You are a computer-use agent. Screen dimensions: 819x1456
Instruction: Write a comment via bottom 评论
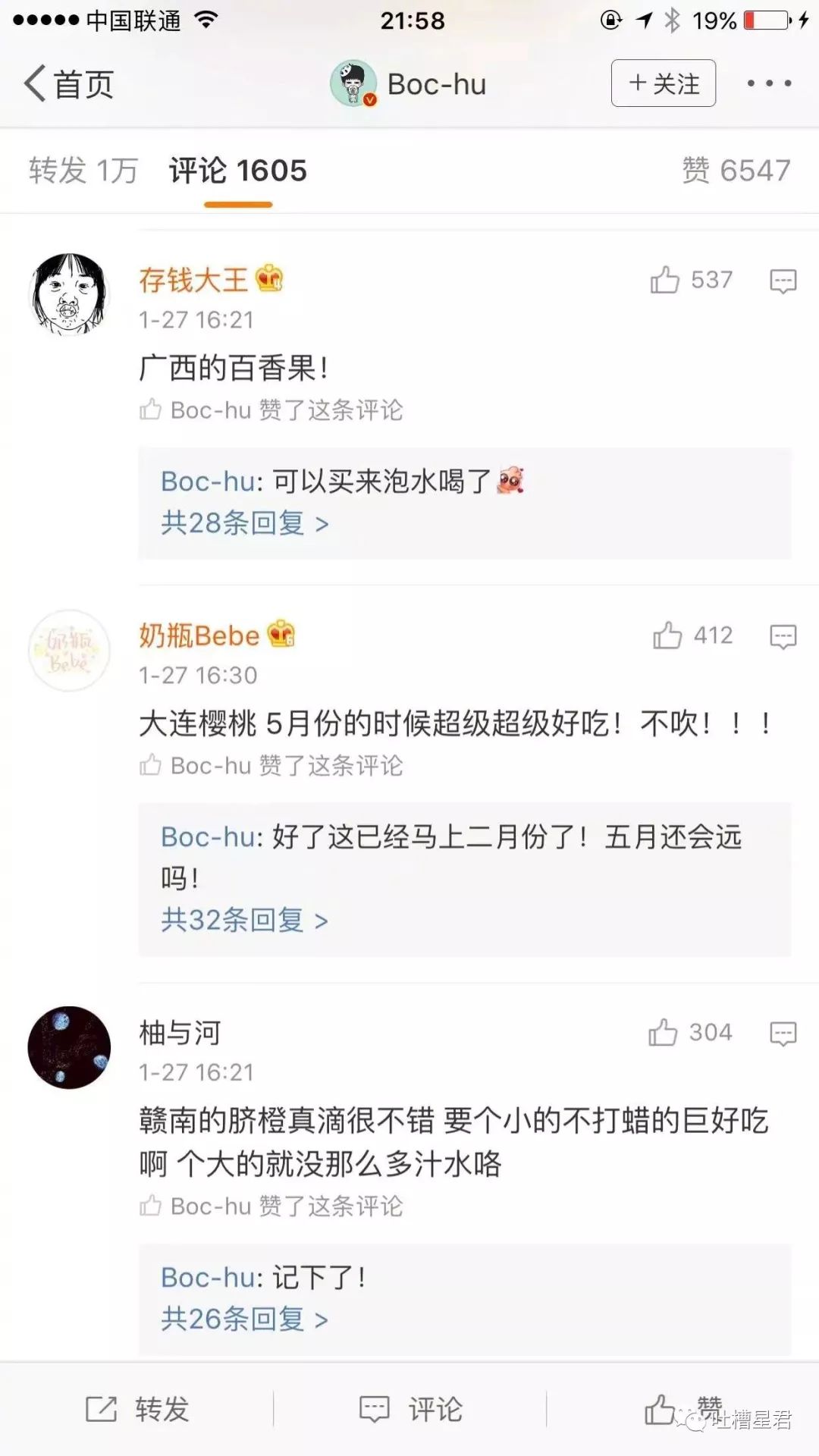(x=409, y=1410)
